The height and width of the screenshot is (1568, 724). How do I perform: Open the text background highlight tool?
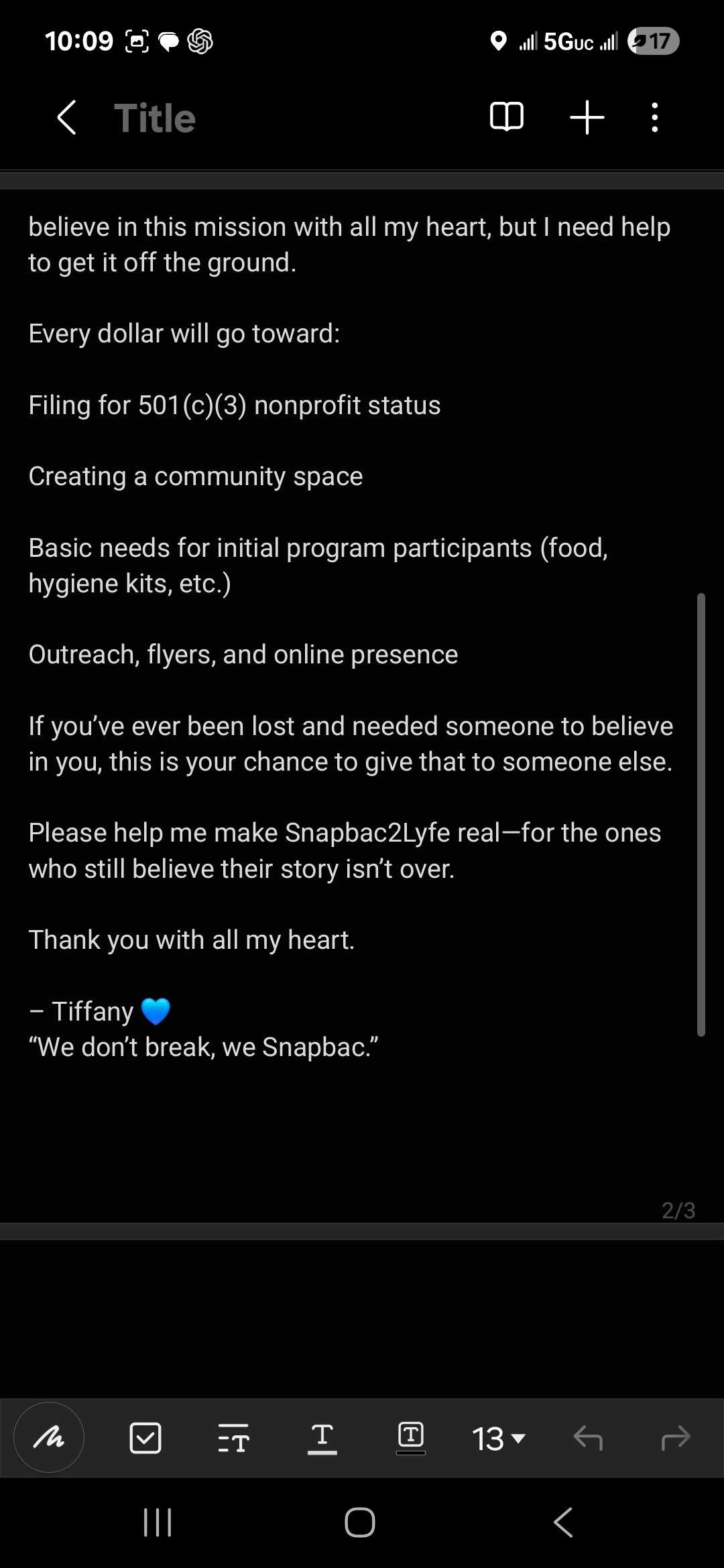pos(410,1438)
